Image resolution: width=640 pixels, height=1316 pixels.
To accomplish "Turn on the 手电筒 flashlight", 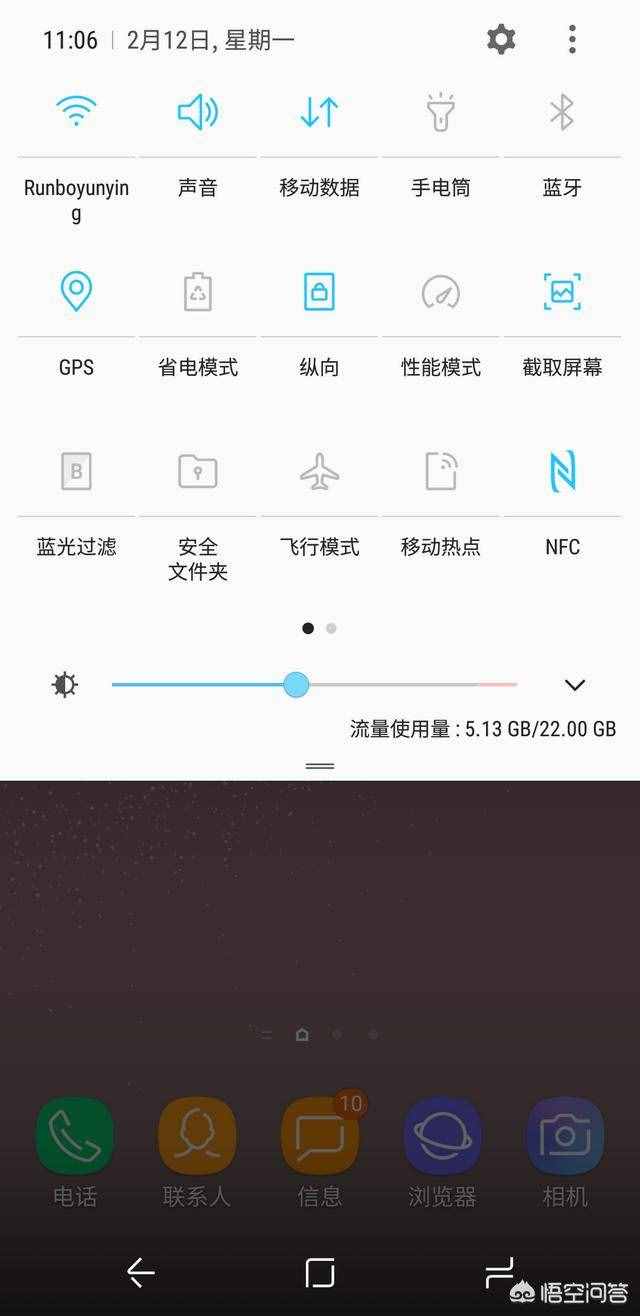I will pyautogui.click(x=441, y=112).
